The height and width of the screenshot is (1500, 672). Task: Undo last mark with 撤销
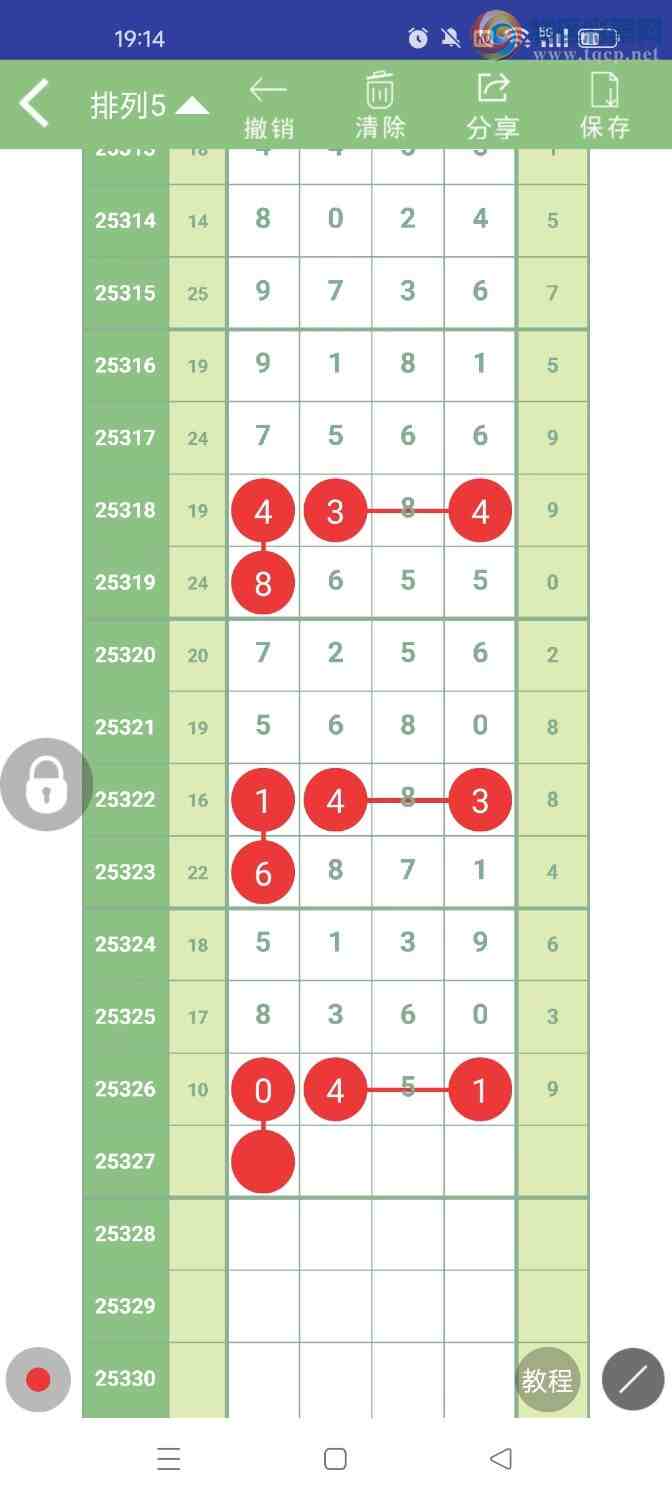pos(269,106)
